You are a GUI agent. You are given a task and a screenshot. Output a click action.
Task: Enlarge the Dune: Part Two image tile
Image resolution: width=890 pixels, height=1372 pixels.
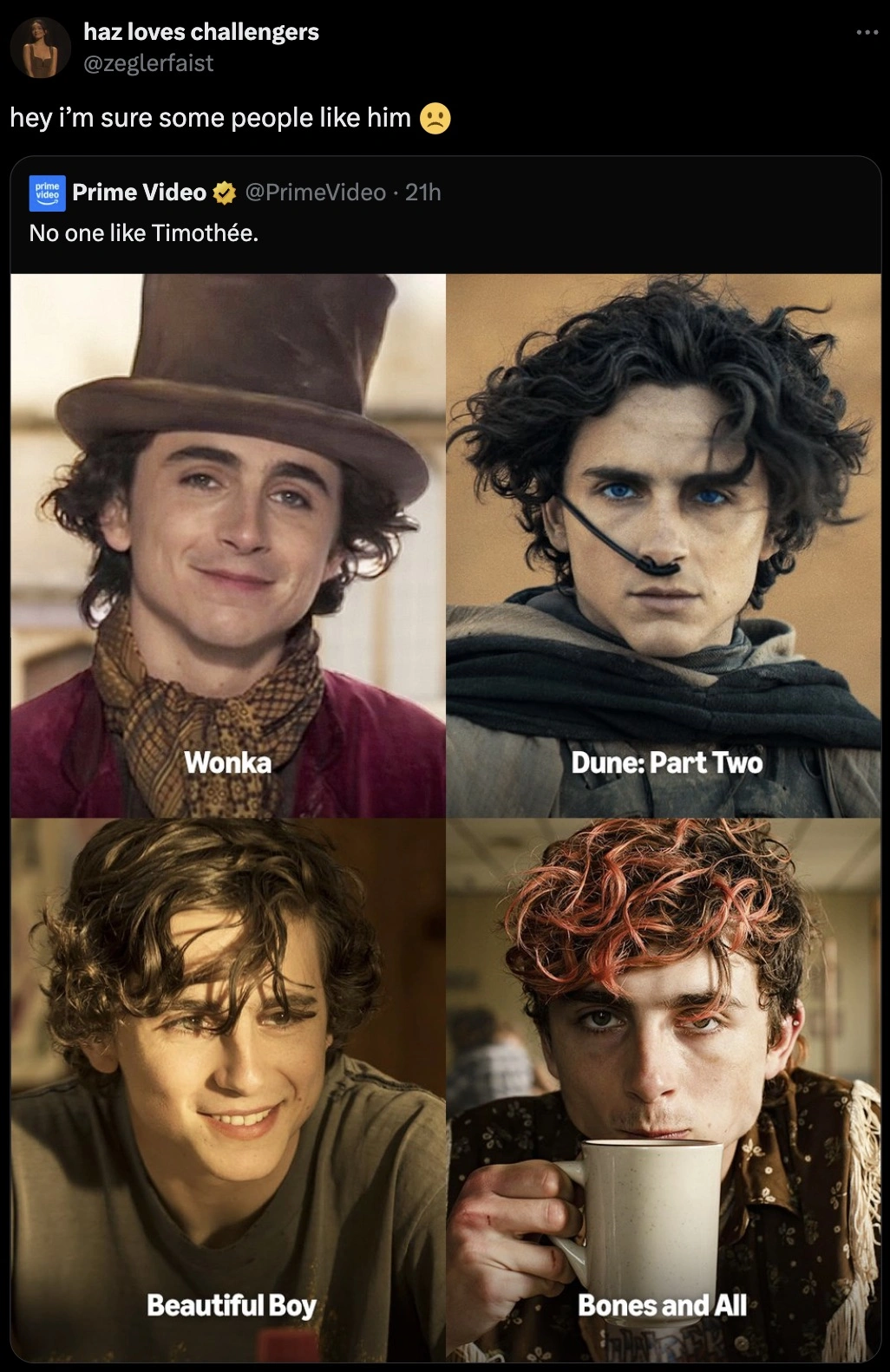click(x=664, y=546)
